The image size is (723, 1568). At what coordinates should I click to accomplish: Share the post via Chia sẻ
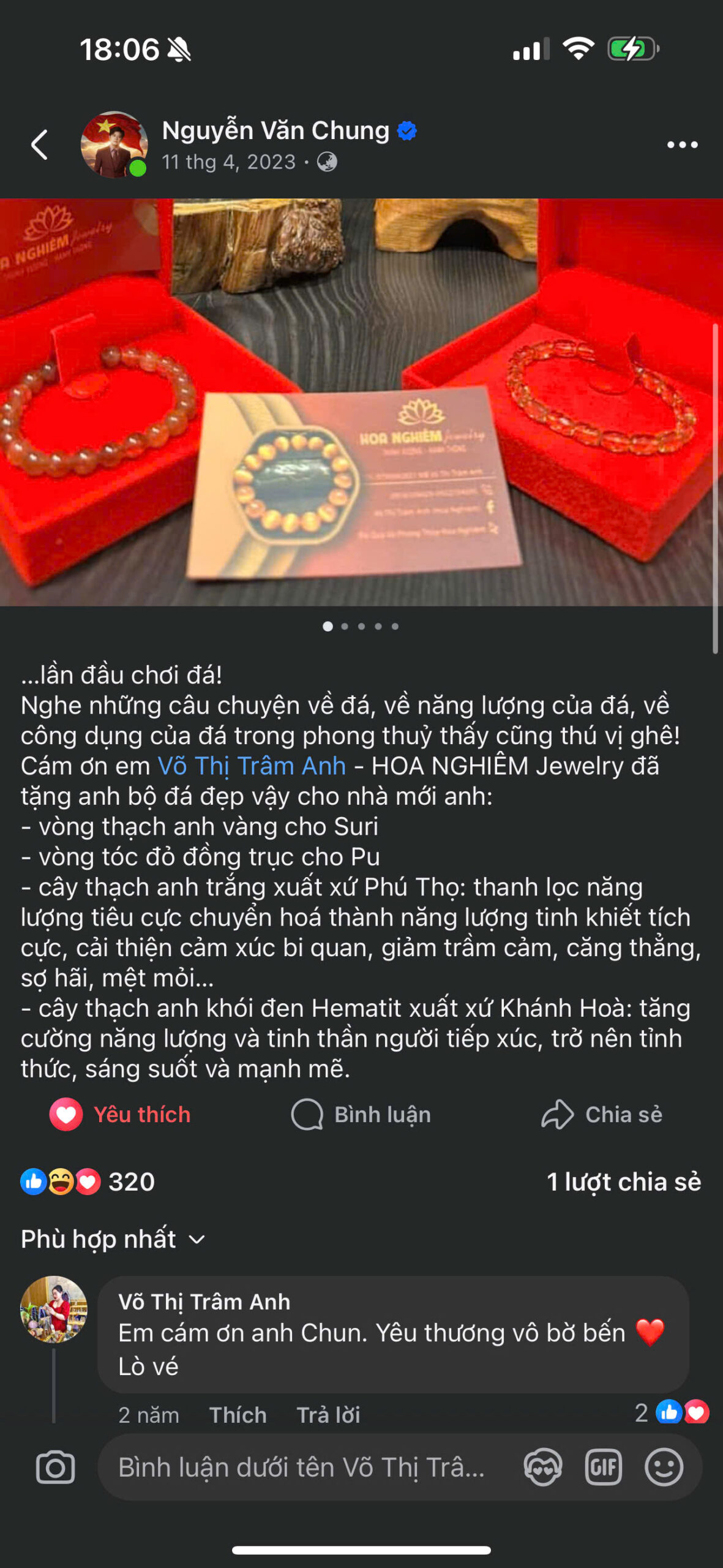602,1114
